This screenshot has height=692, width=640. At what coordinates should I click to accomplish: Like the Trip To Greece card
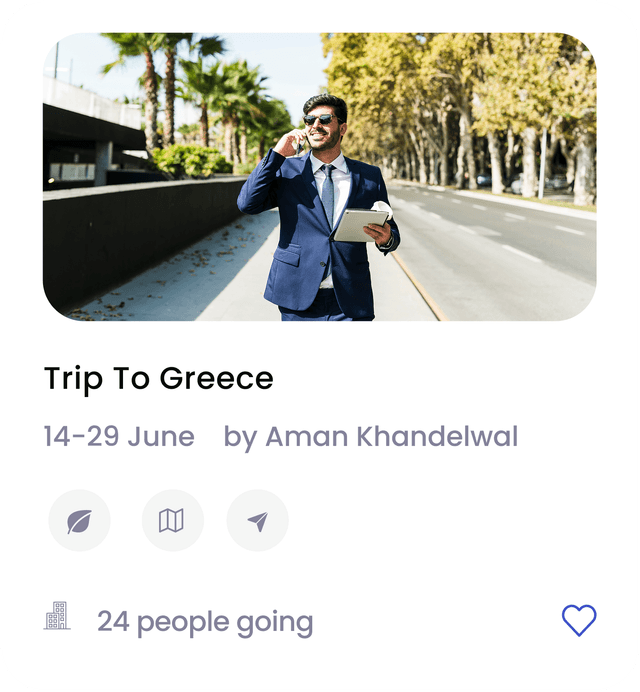578,621
